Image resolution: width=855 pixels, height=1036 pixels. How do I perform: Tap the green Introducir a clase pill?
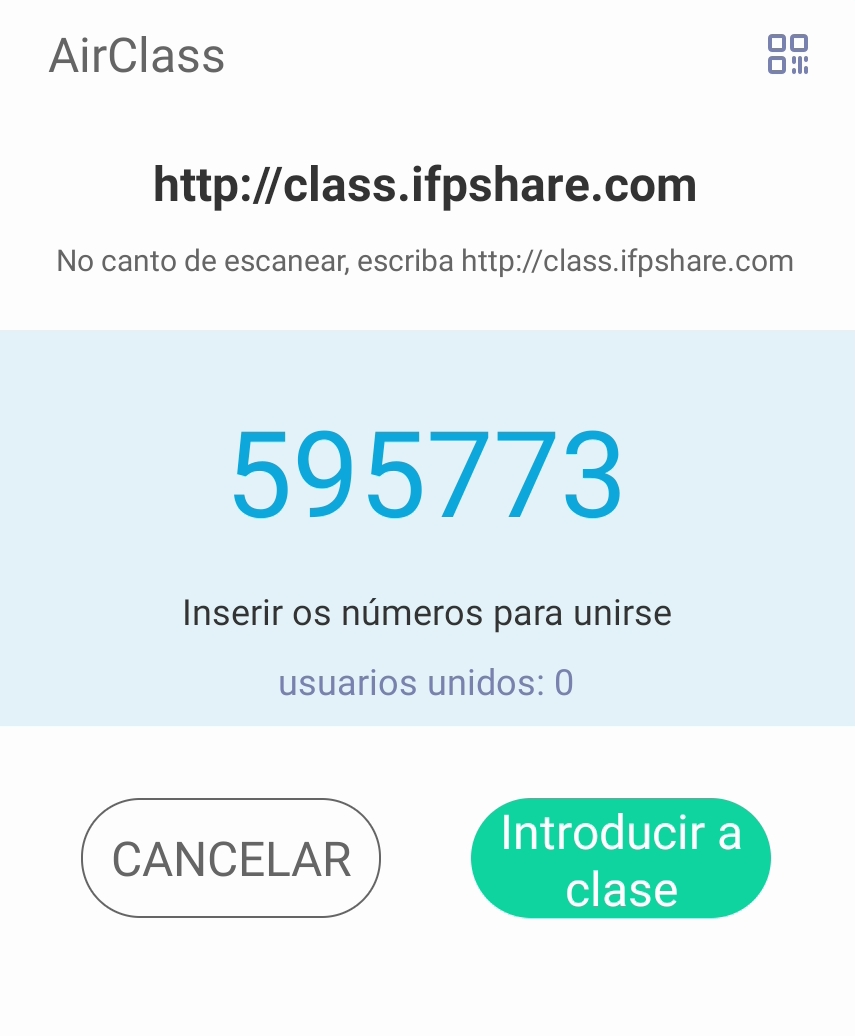[x=620, y=858]
